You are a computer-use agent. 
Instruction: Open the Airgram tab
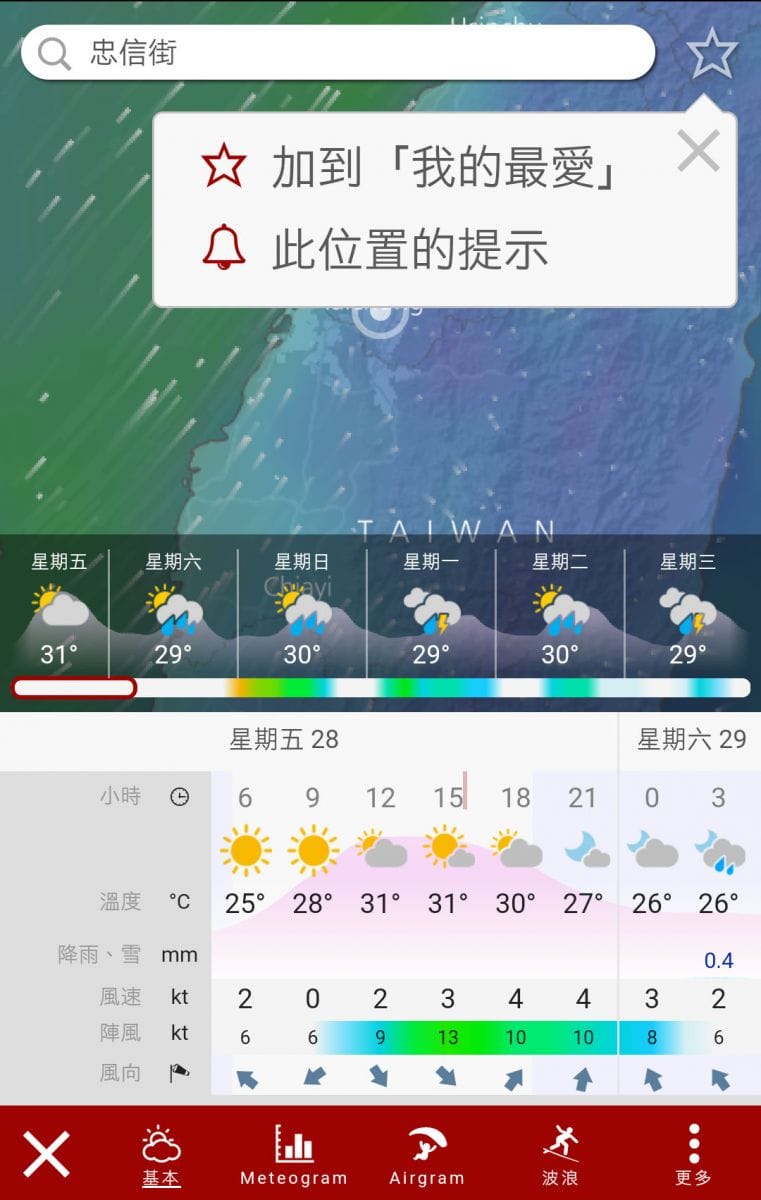(427, 1155)
